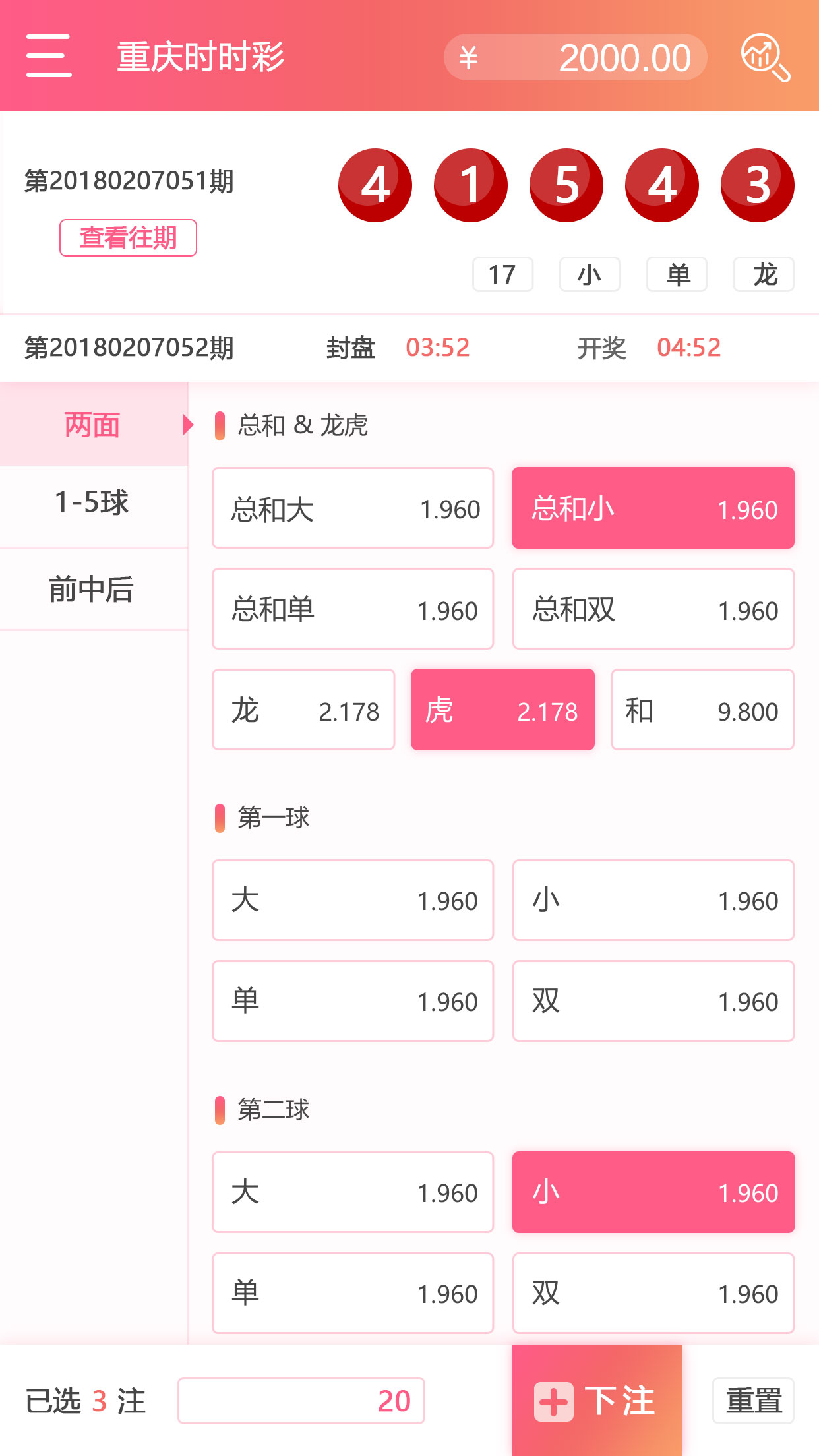
Task: Open 查看往期 past results
Action: 127,238
